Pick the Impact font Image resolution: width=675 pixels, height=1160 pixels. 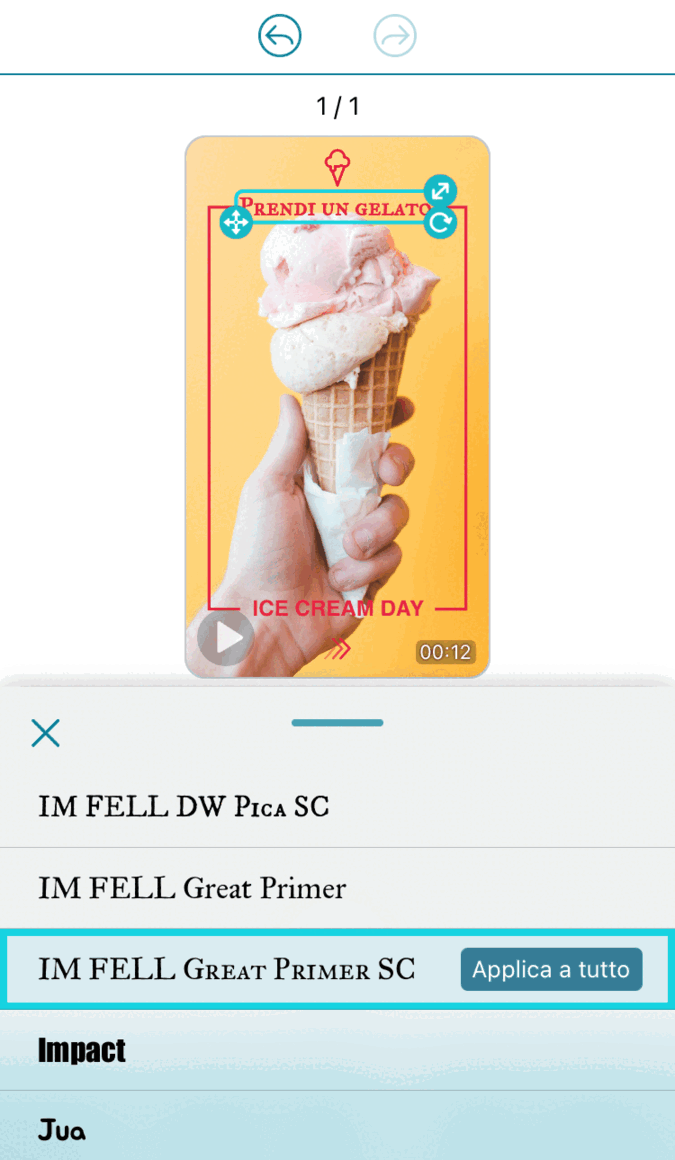(82, 1050)
